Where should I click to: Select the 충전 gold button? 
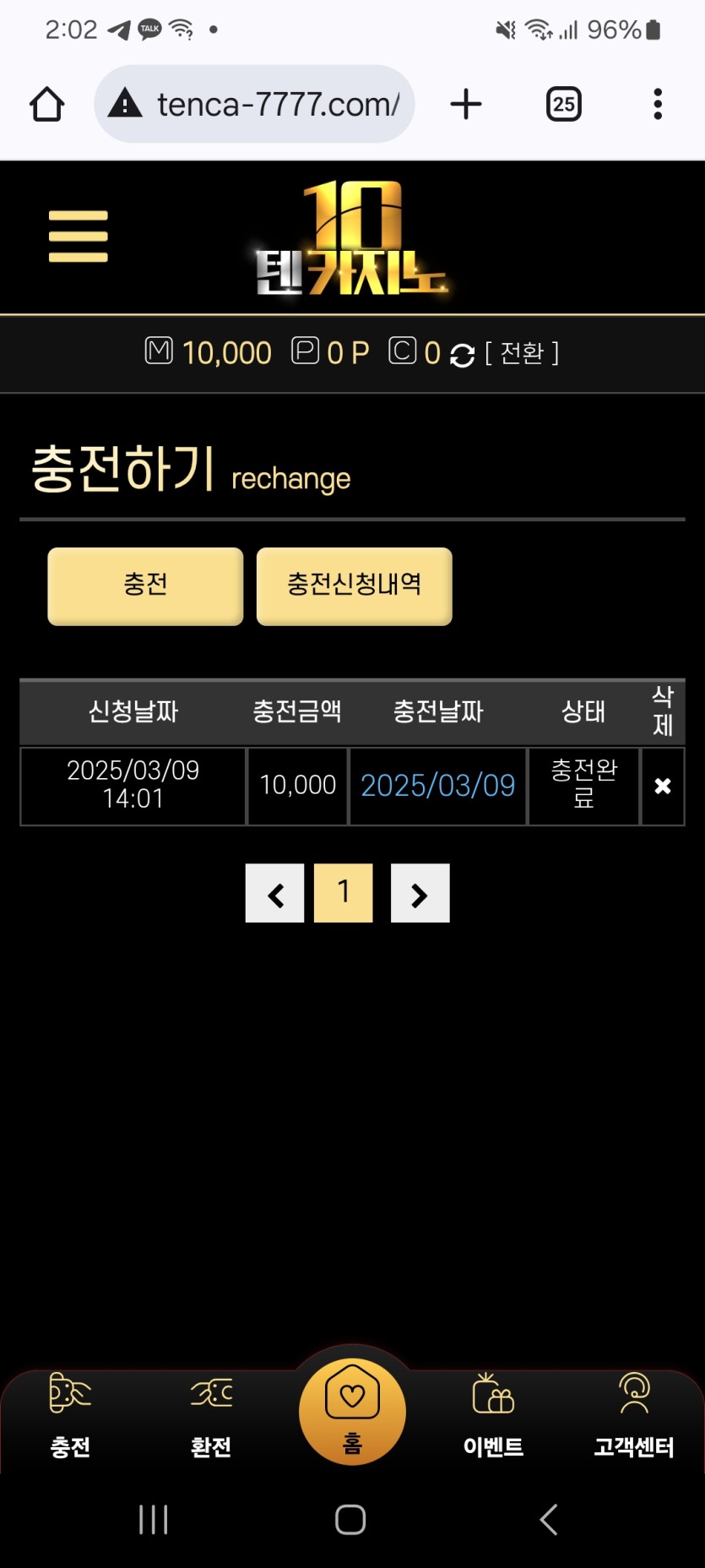pyautogui.click(x=145, y=586)
